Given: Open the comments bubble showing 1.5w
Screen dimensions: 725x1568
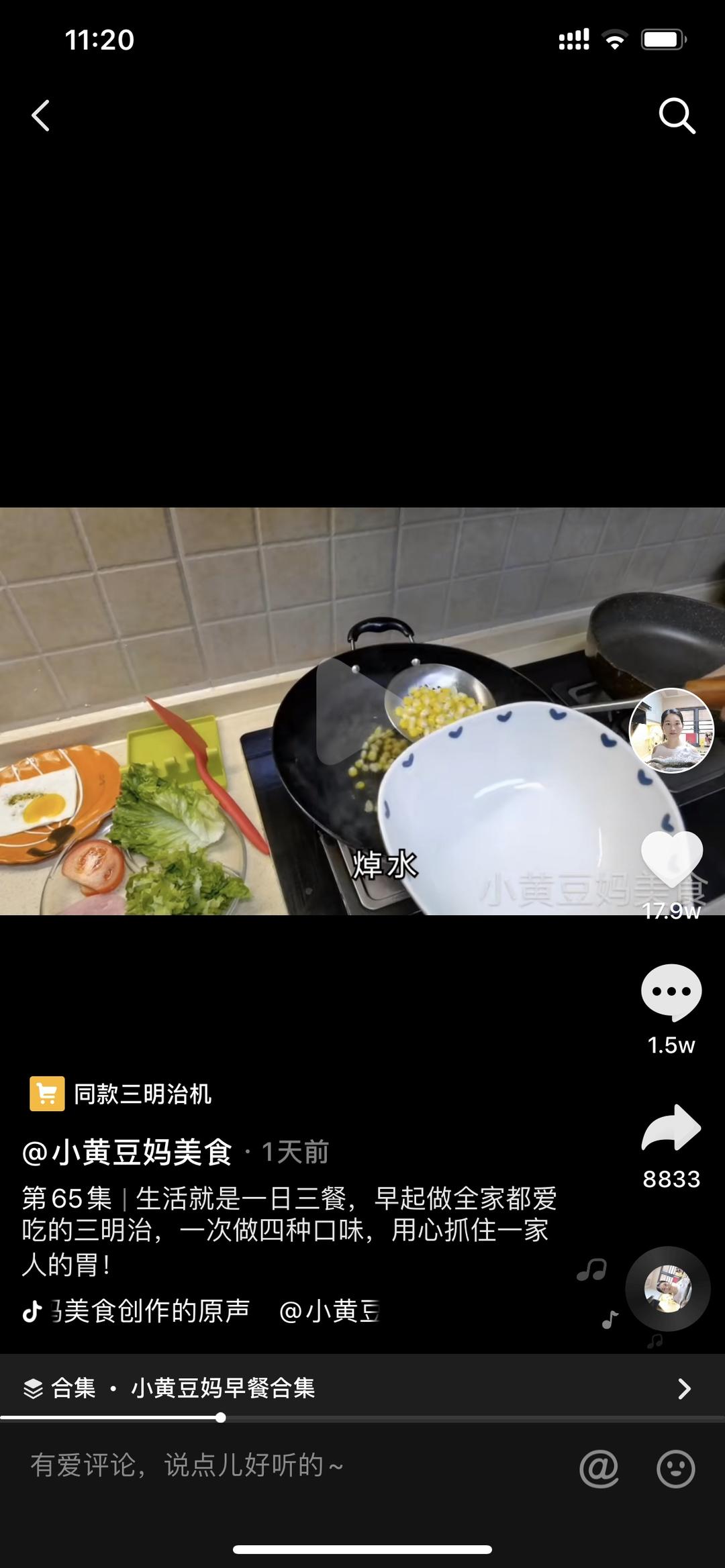Looking at the screenshot, I should click(671, 993).
